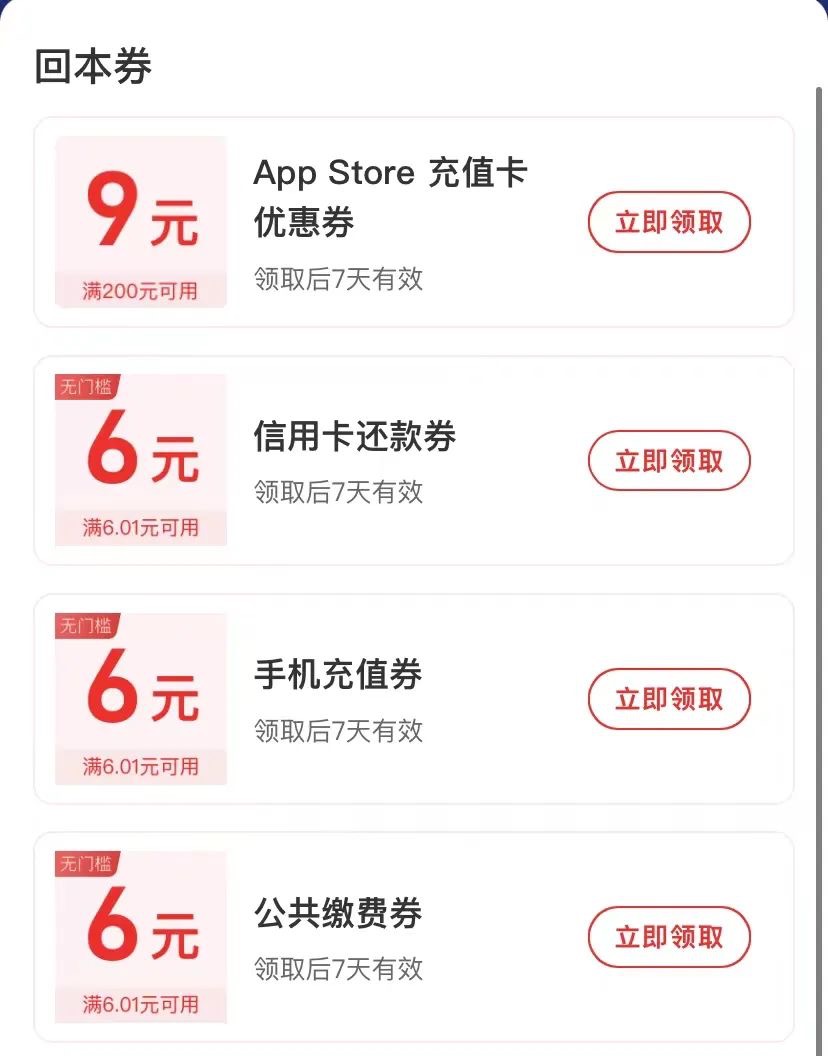Select the 公共缴费券 coupon title

coord(338,913)
